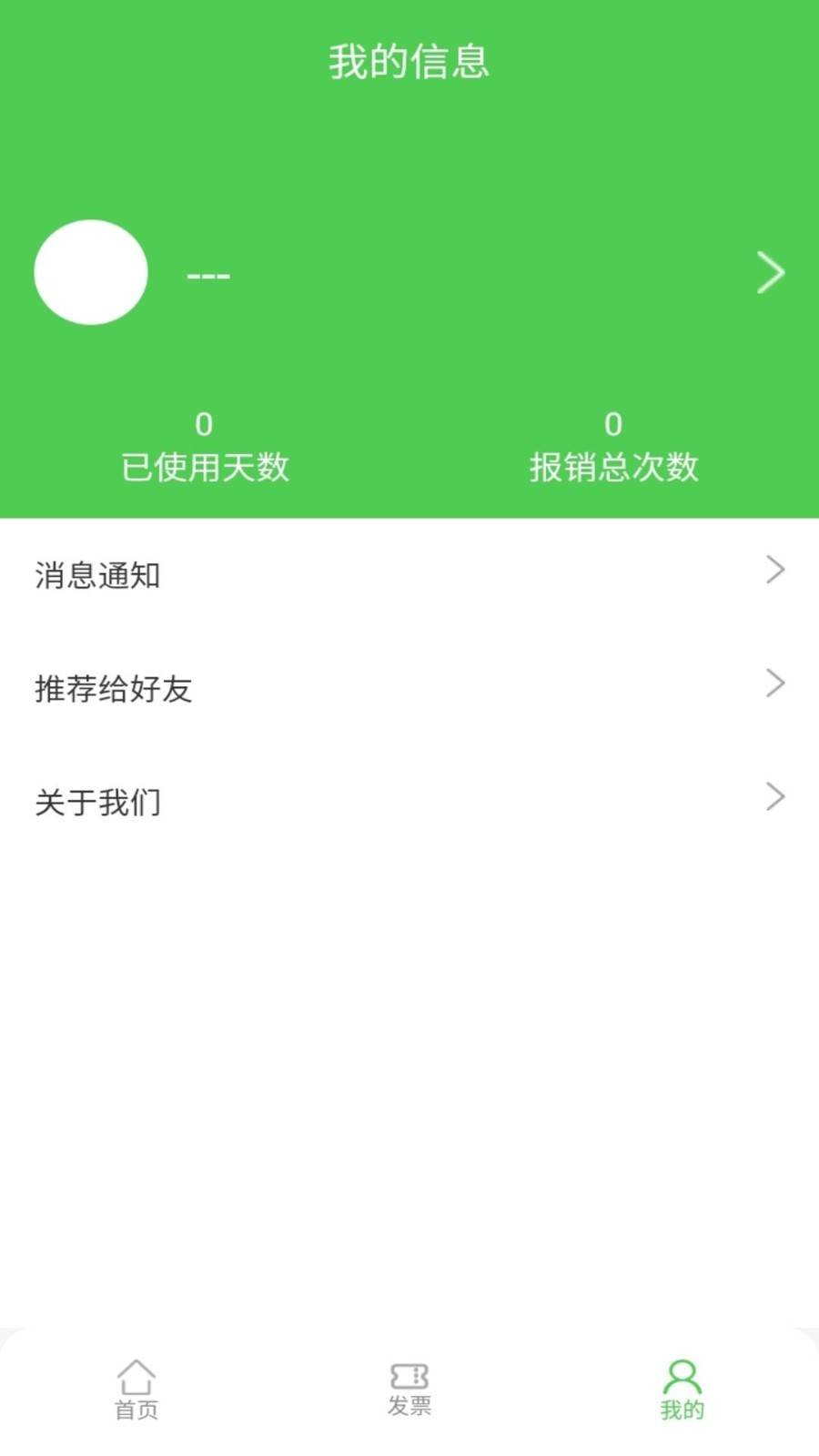
Task: Click the 报销总次数 counter
Action: pos(613,446)
